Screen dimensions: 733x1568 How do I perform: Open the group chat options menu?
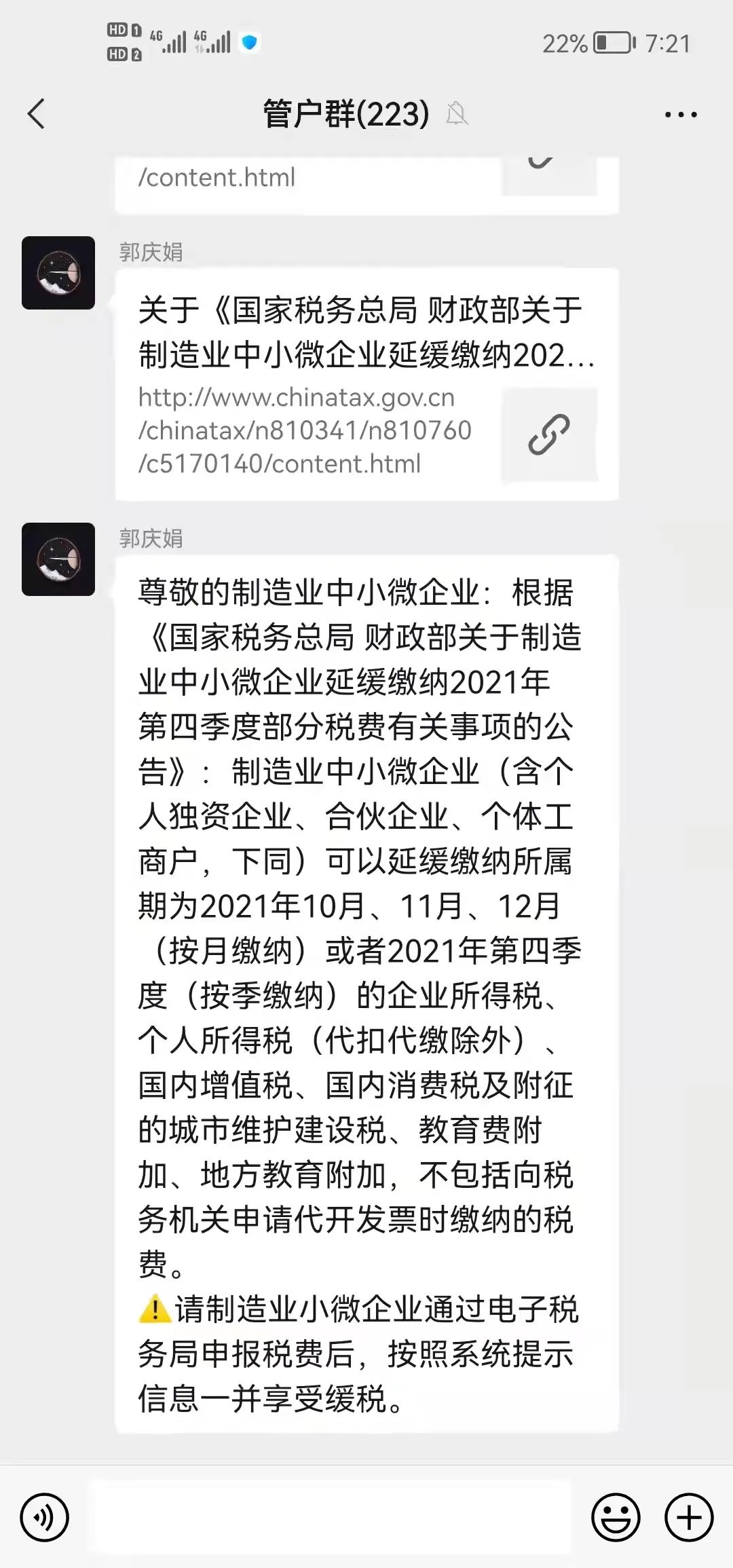680,114
